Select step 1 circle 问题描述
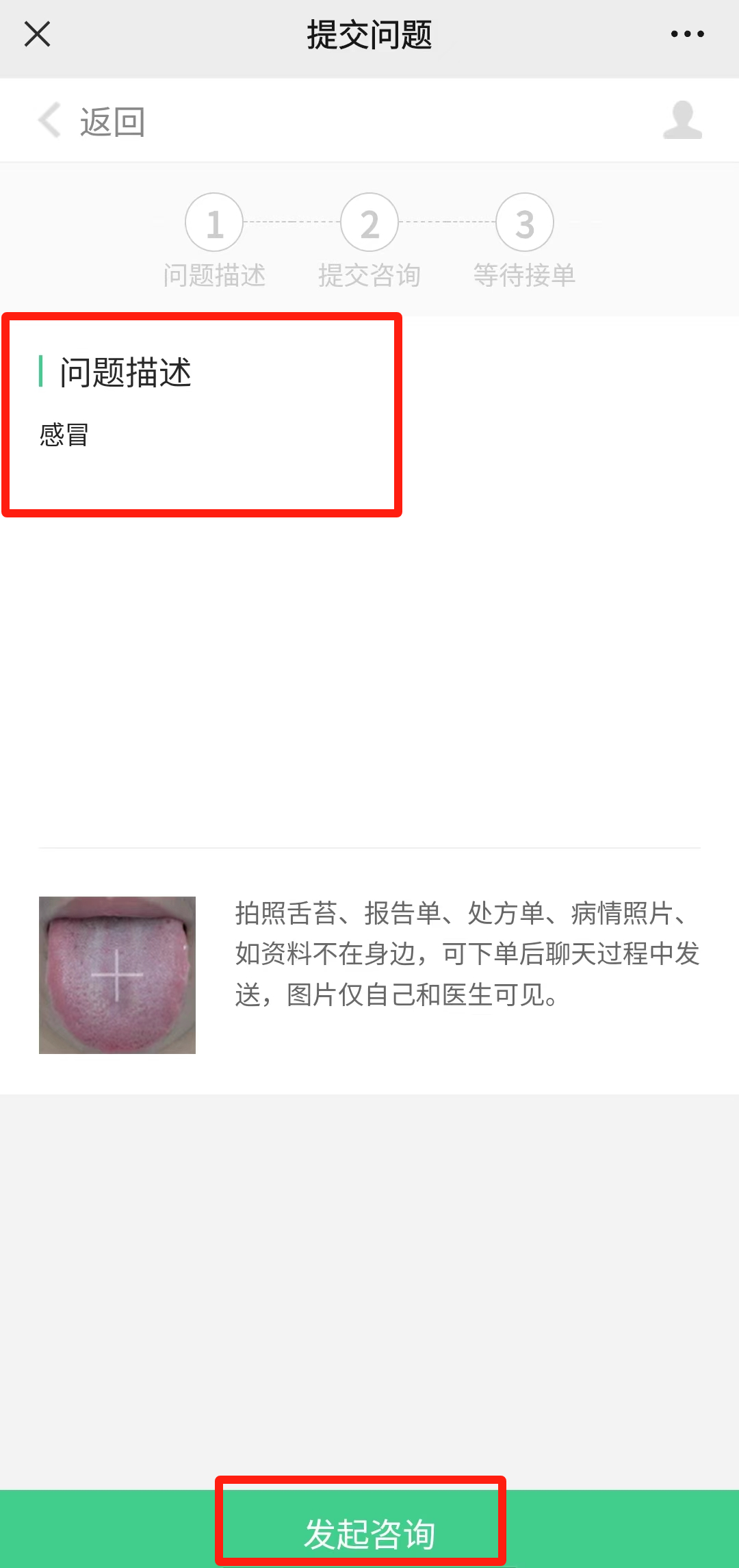This screenshot has height=1568, width=739. [213, 221]
